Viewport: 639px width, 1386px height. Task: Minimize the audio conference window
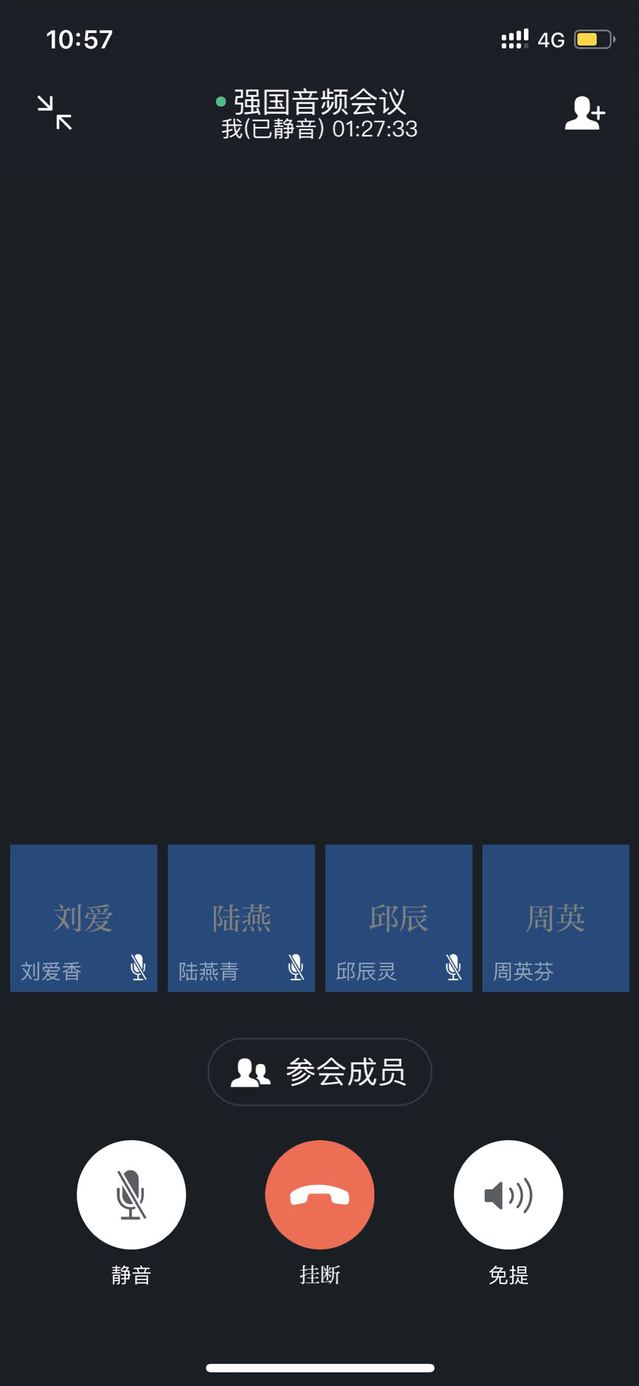tap(55, 113)
